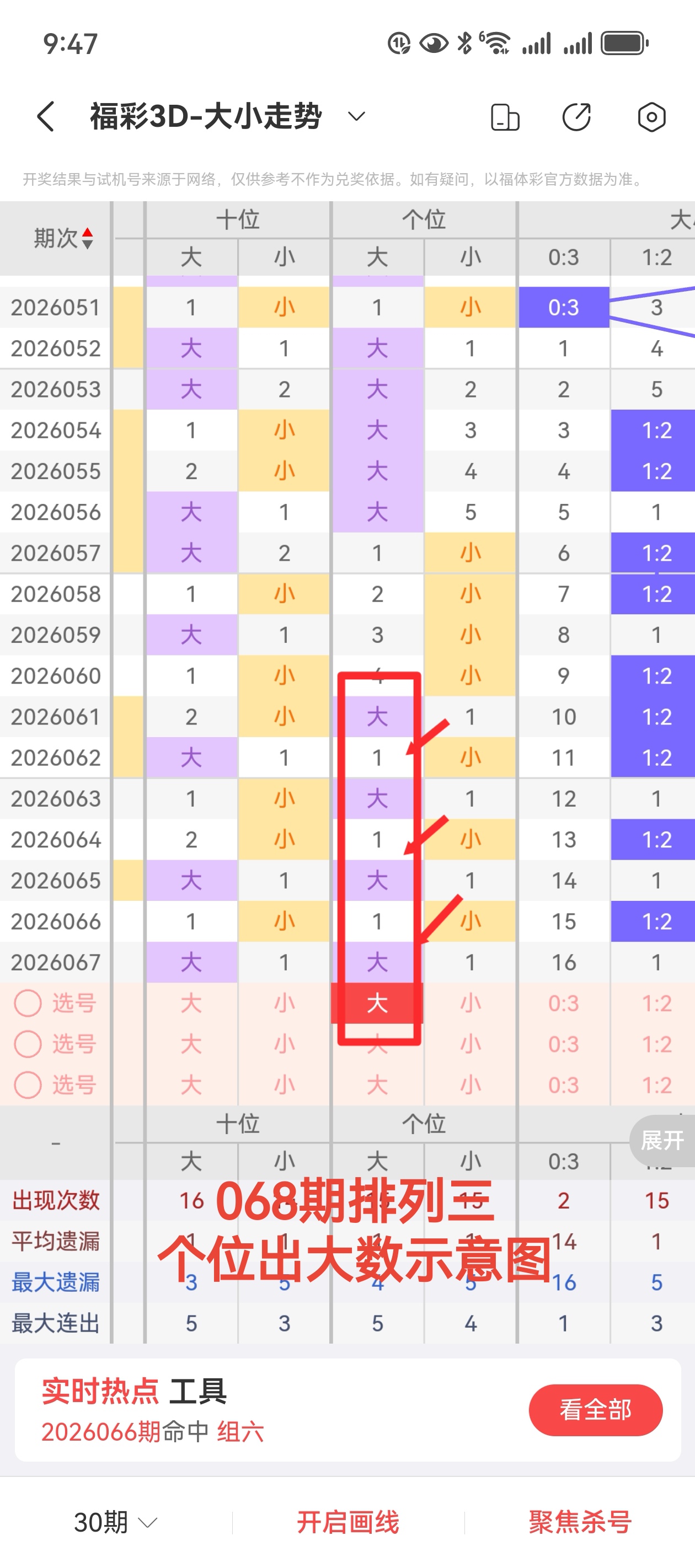This screenshot has width=695, height=1568.
Task: Tap the Wi-Fi indicator in status bar
Action: click(497, 41)
